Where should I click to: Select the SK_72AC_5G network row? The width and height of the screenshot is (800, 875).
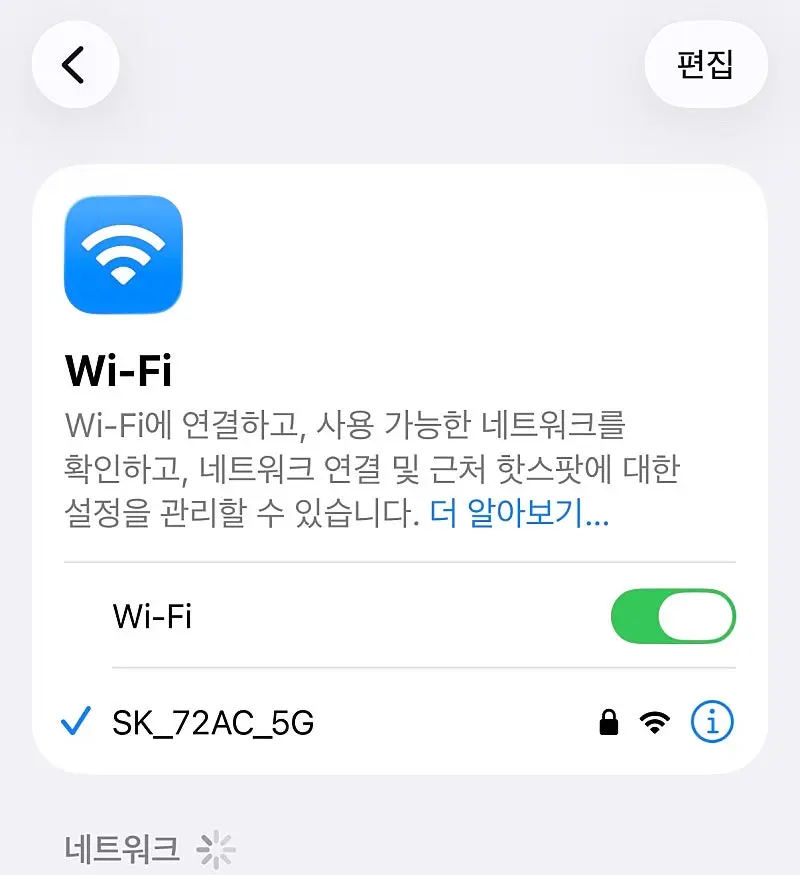(300, 722)
